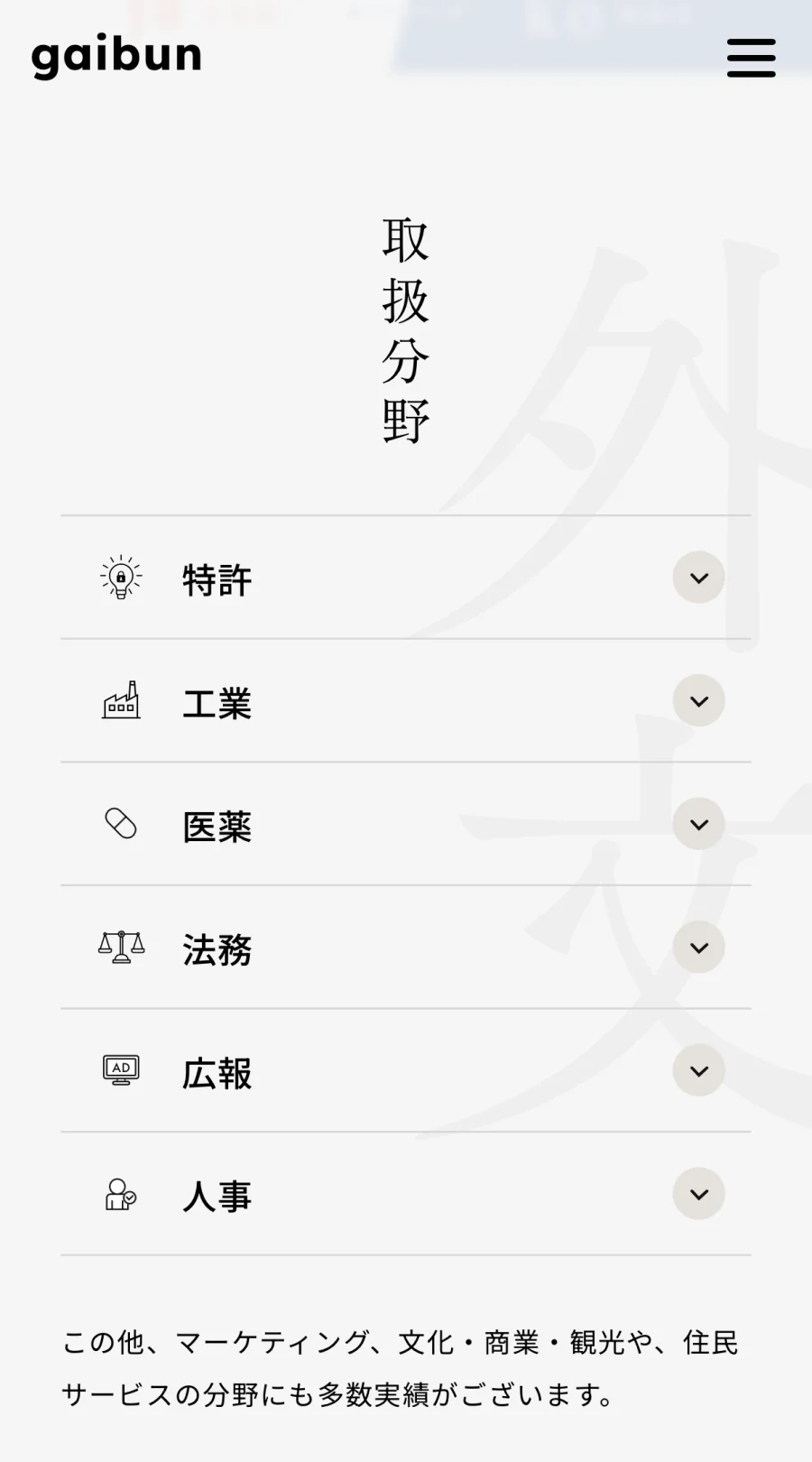Viewport: 812px width, 1462px height.
Task: Open the 広報 section chevron
Action: tap(698, 1071)
